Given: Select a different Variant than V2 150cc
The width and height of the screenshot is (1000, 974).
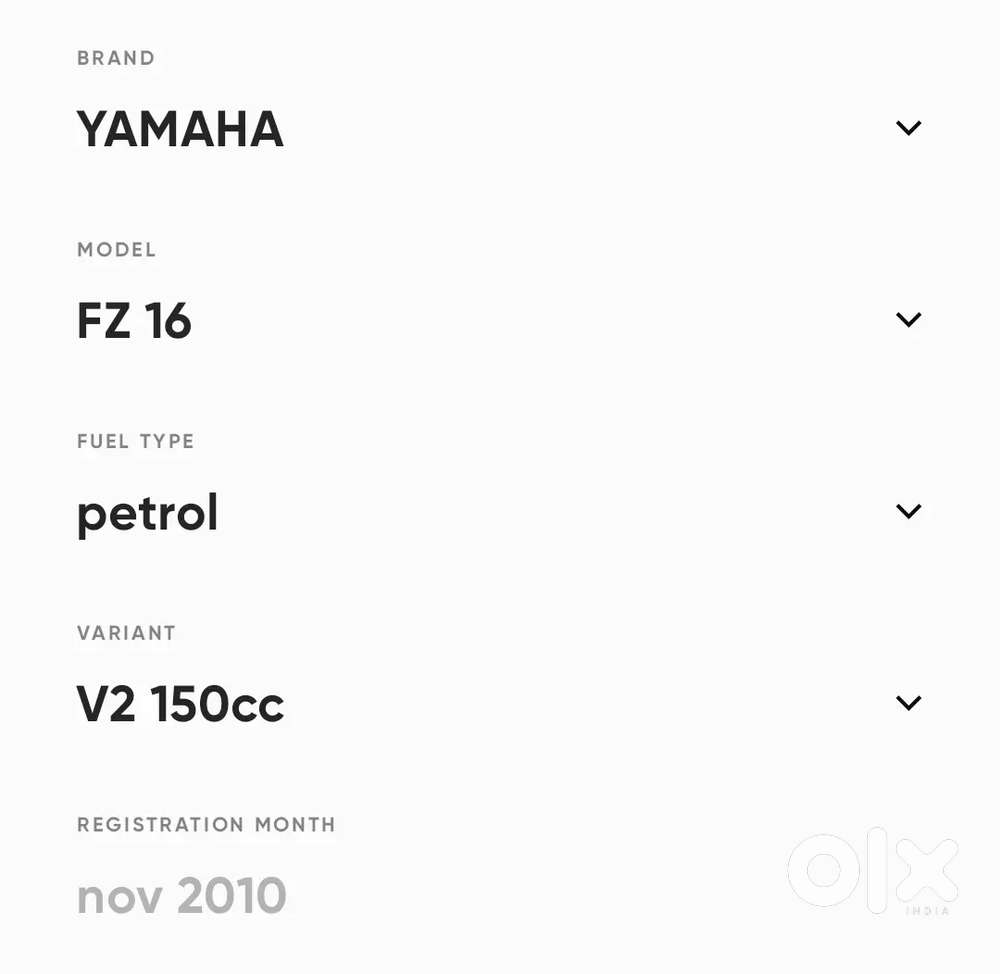Looking at the screenshot, I should click(x=907, y=703).
